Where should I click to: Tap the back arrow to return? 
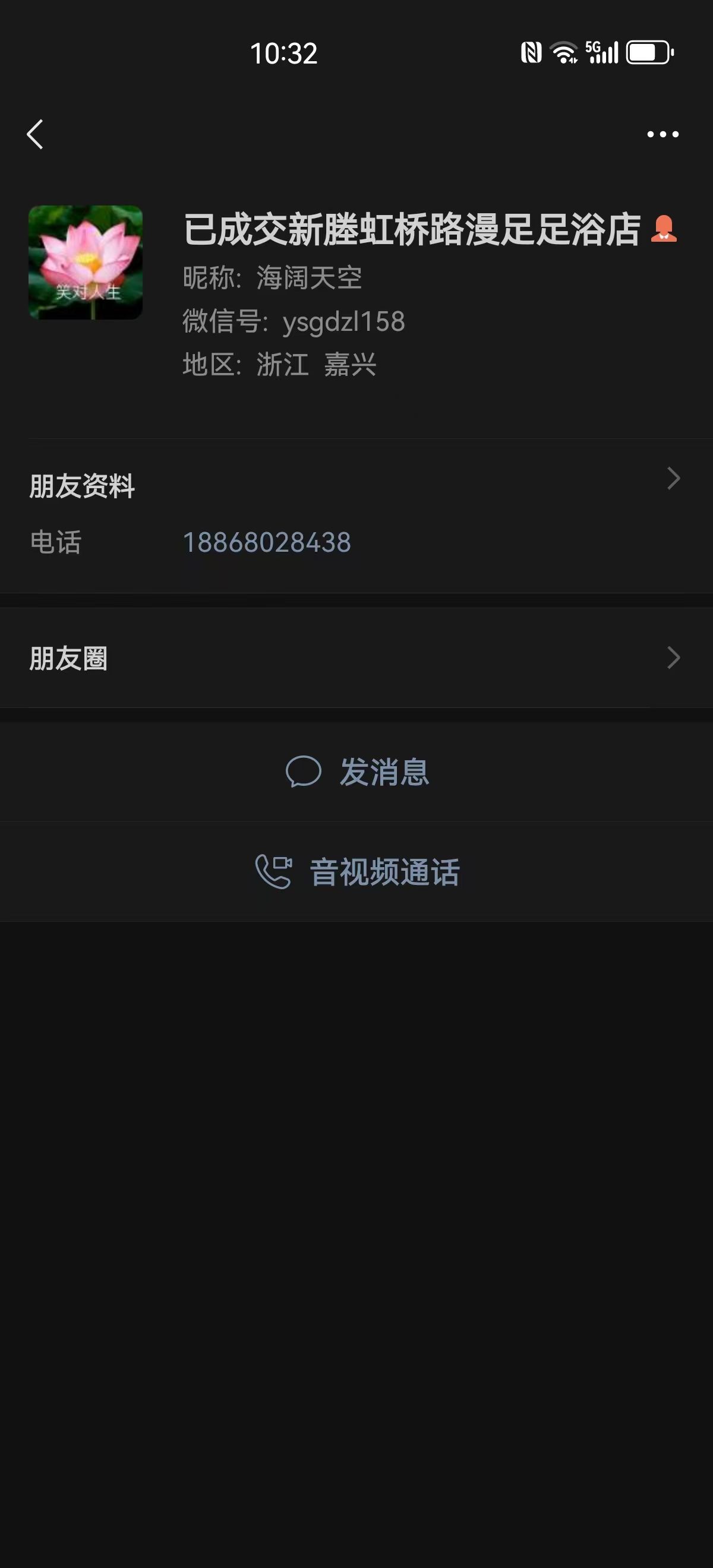click(34, 135)
